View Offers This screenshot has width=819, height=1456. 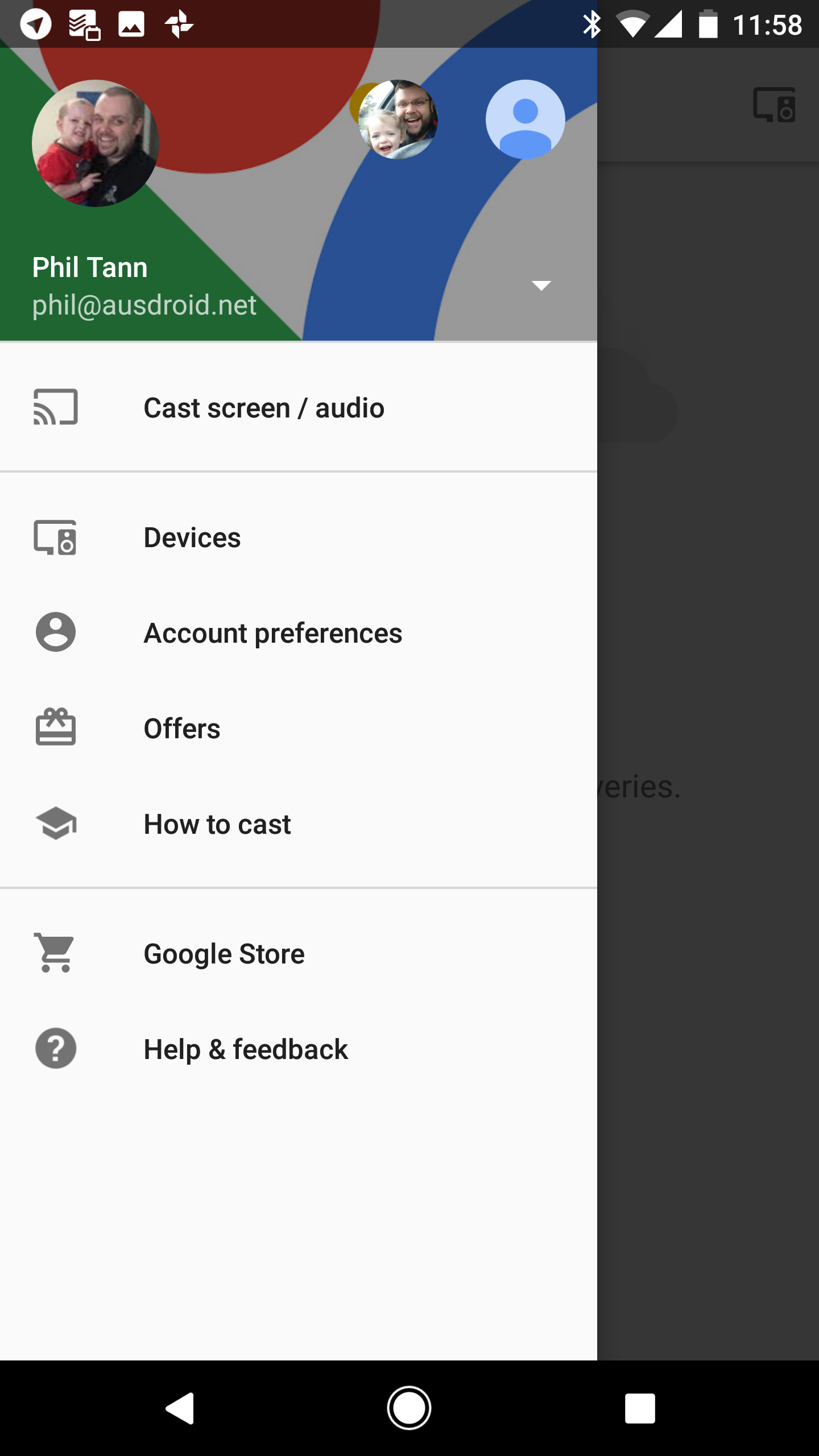click(299, 728)
